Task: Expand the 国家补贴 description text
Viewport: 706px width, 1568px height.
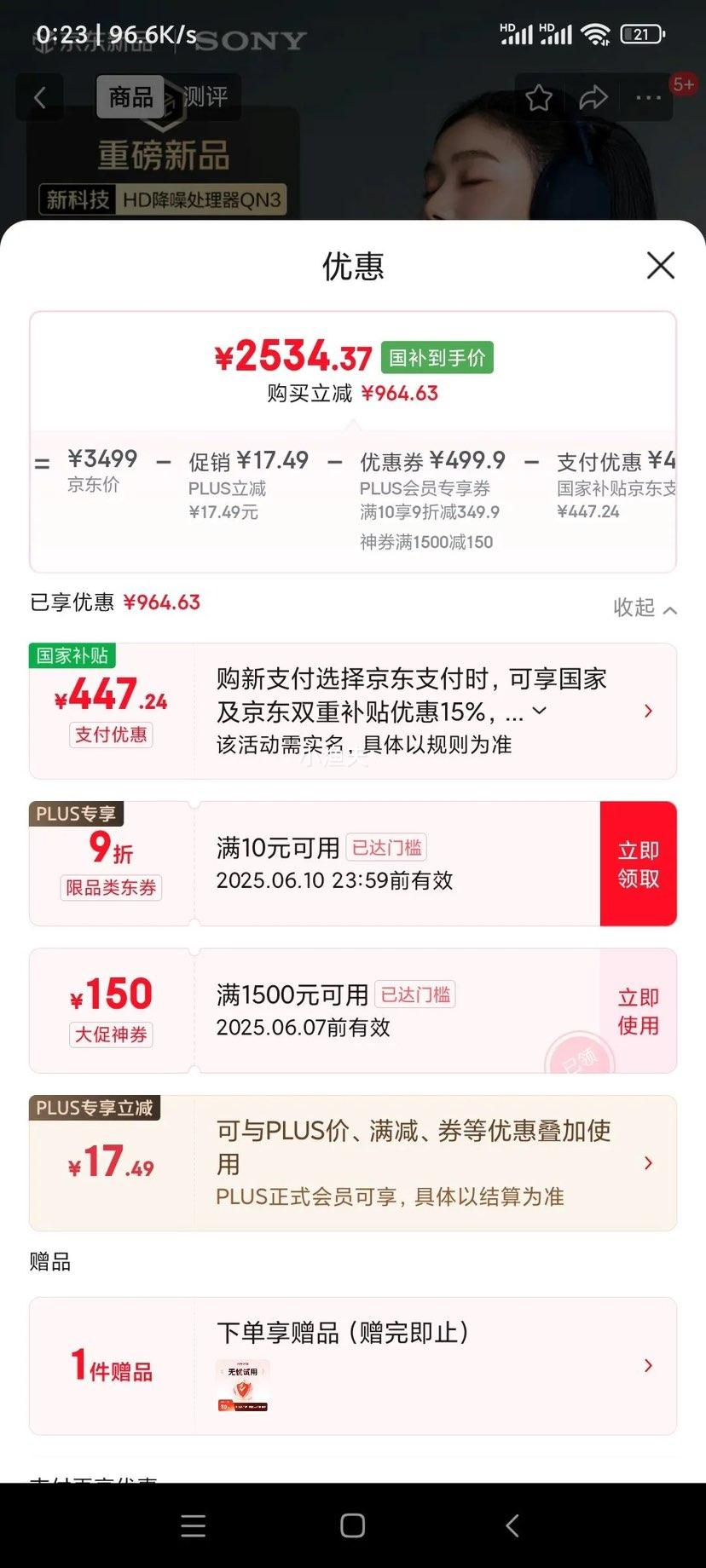Action: [540, 711]
